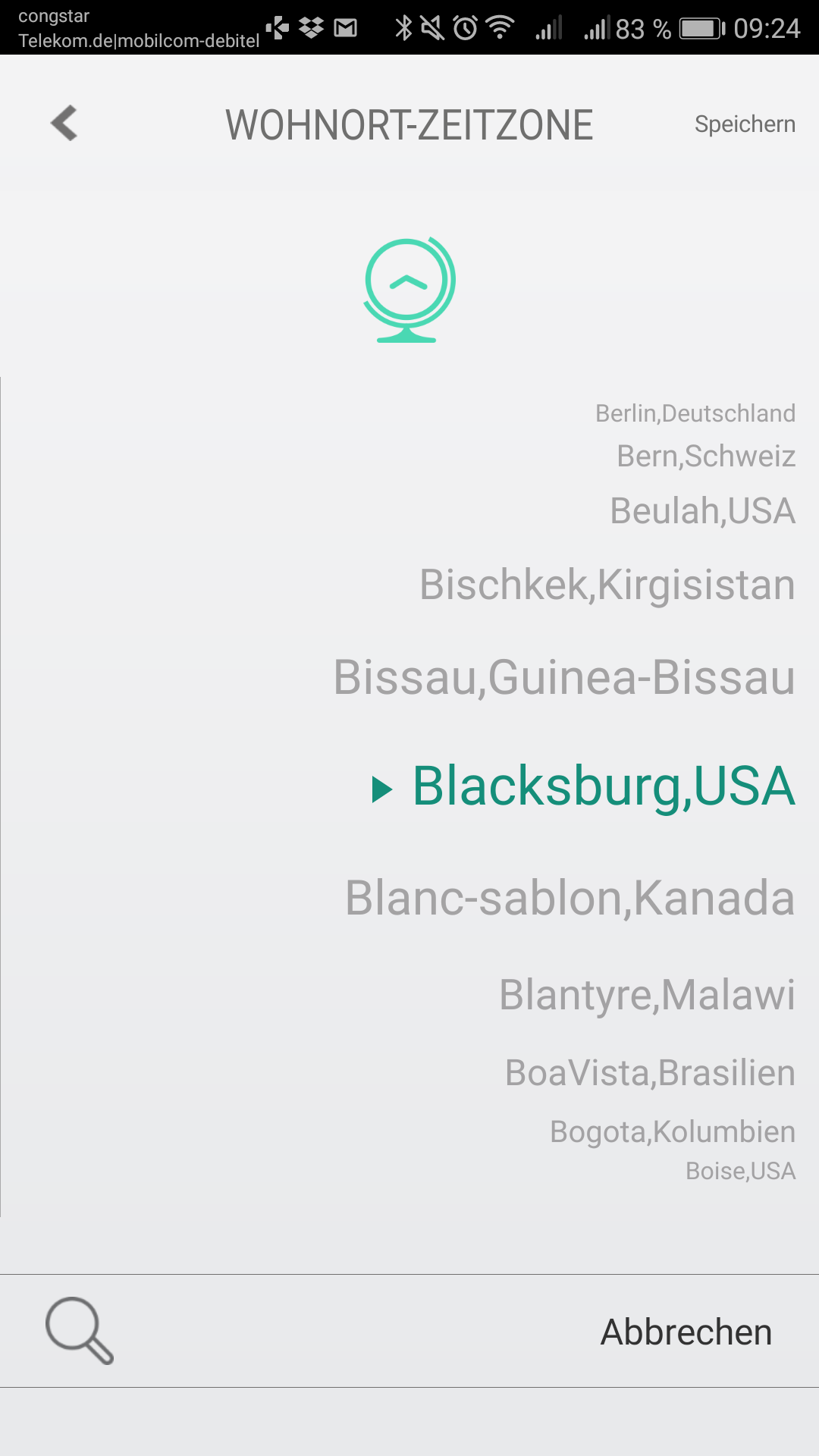Choose Bern,Schweiz
The width and height of the screenshot is (819, 1456).
[706, 457]
